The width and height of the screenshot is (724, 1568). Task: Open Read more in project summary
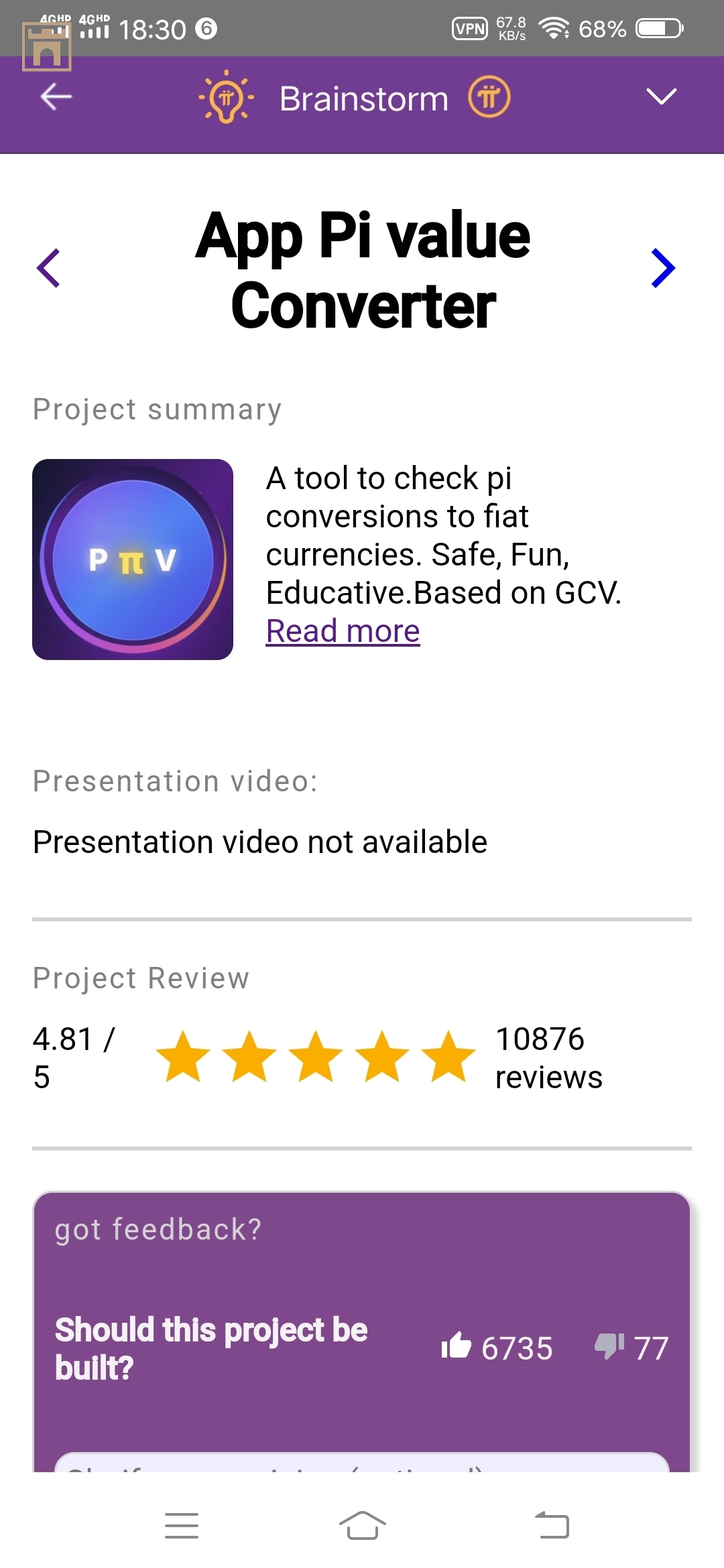(x=343, y=631)
